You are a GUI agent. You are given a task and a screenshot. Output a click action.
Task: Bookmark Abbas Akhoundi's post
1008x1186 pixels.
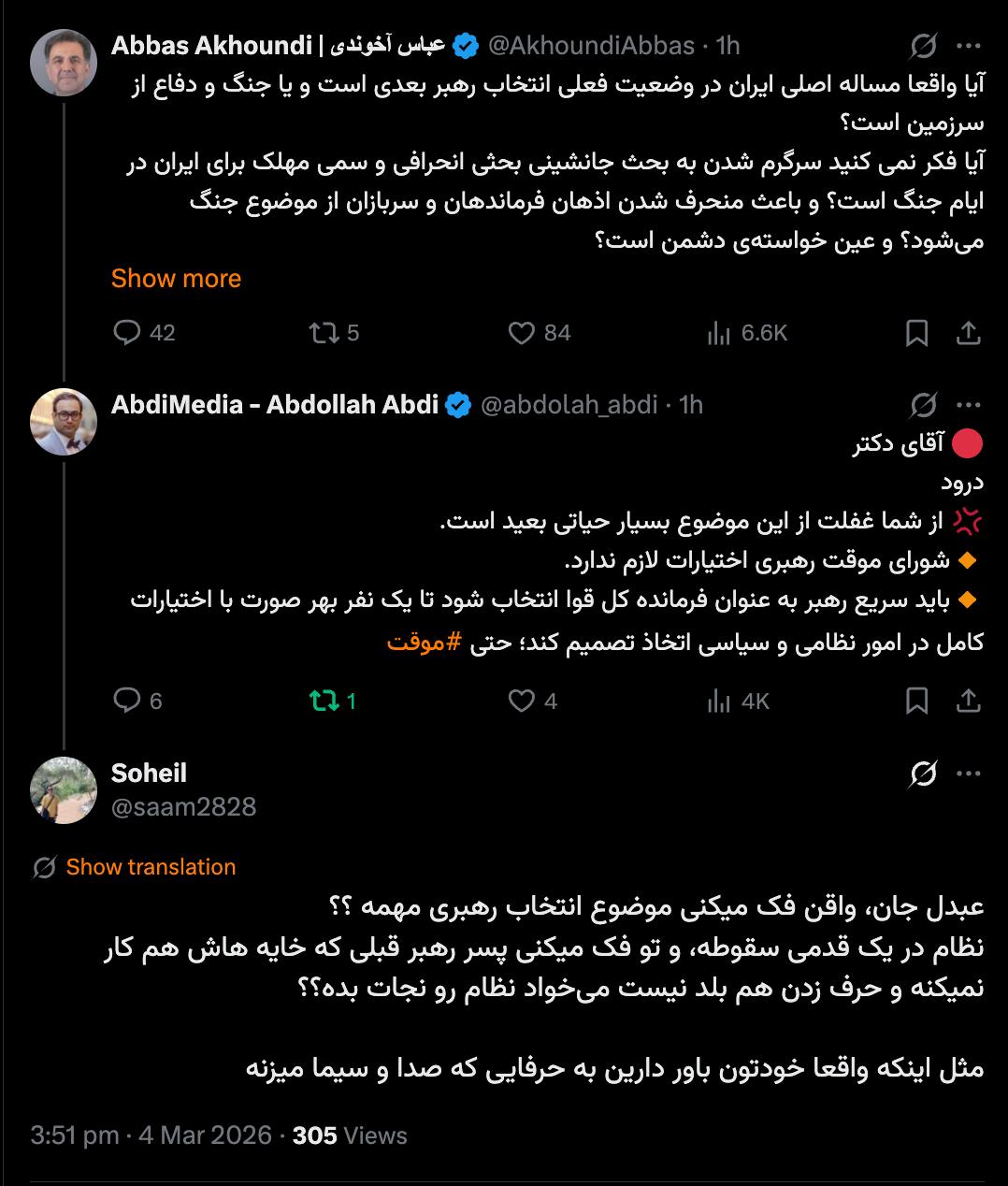click(917, 333)
